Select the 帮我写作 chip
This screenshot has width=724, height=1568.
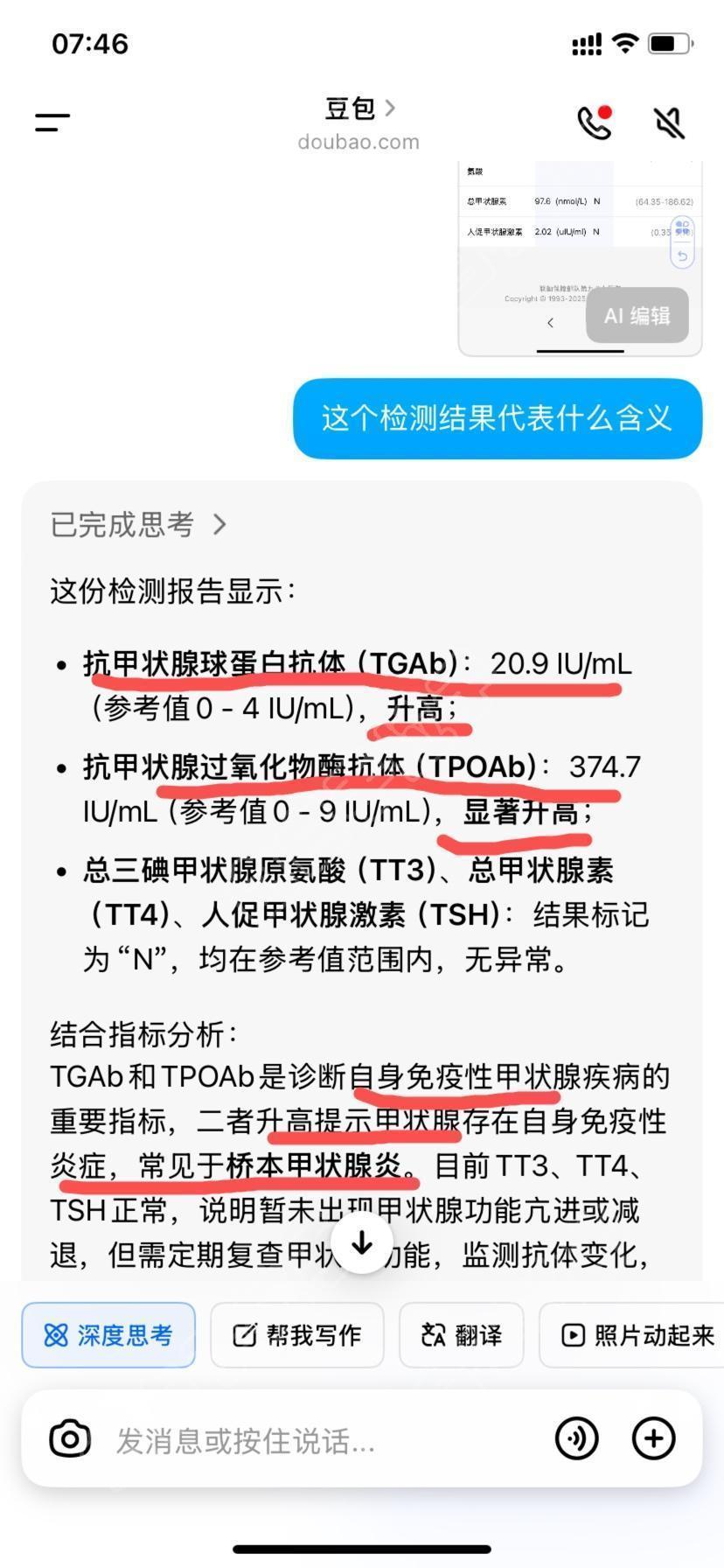pos(297,1335)
